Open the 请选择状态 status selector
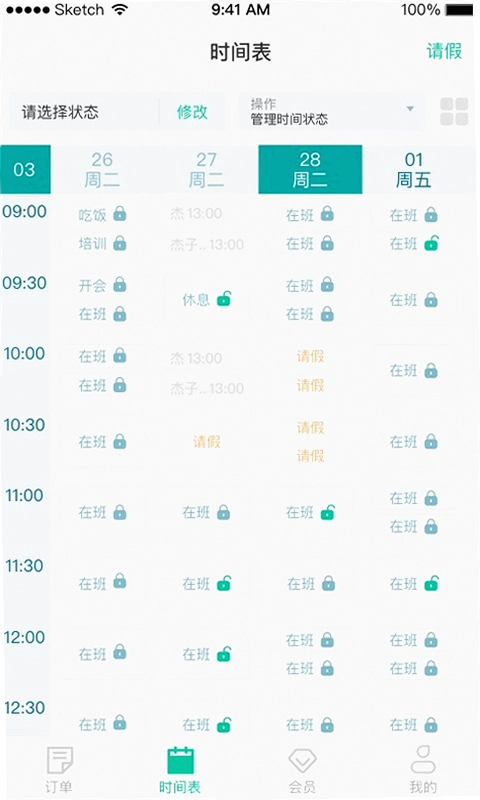 85,112
